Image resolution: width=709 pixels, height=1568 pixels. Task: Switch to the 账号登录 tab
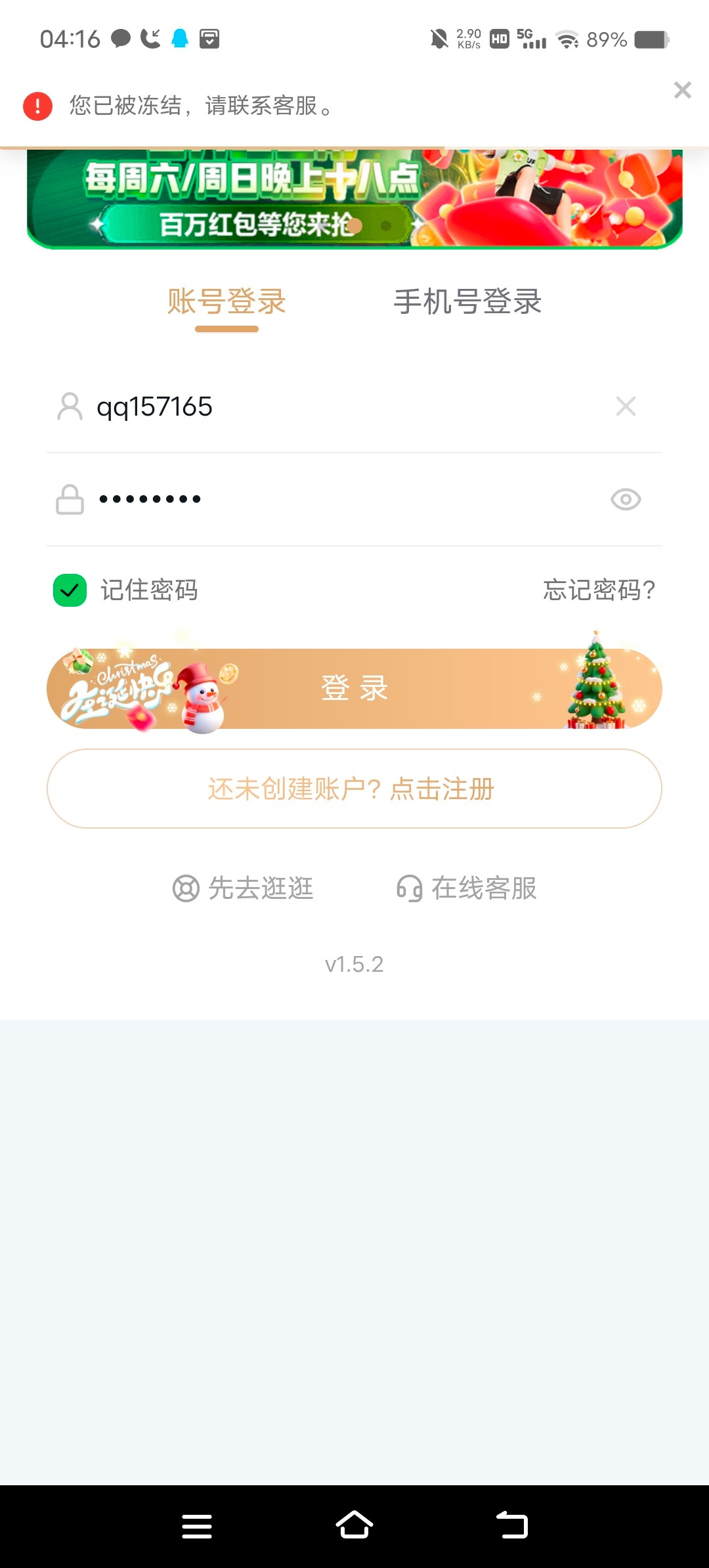point(226,302)
